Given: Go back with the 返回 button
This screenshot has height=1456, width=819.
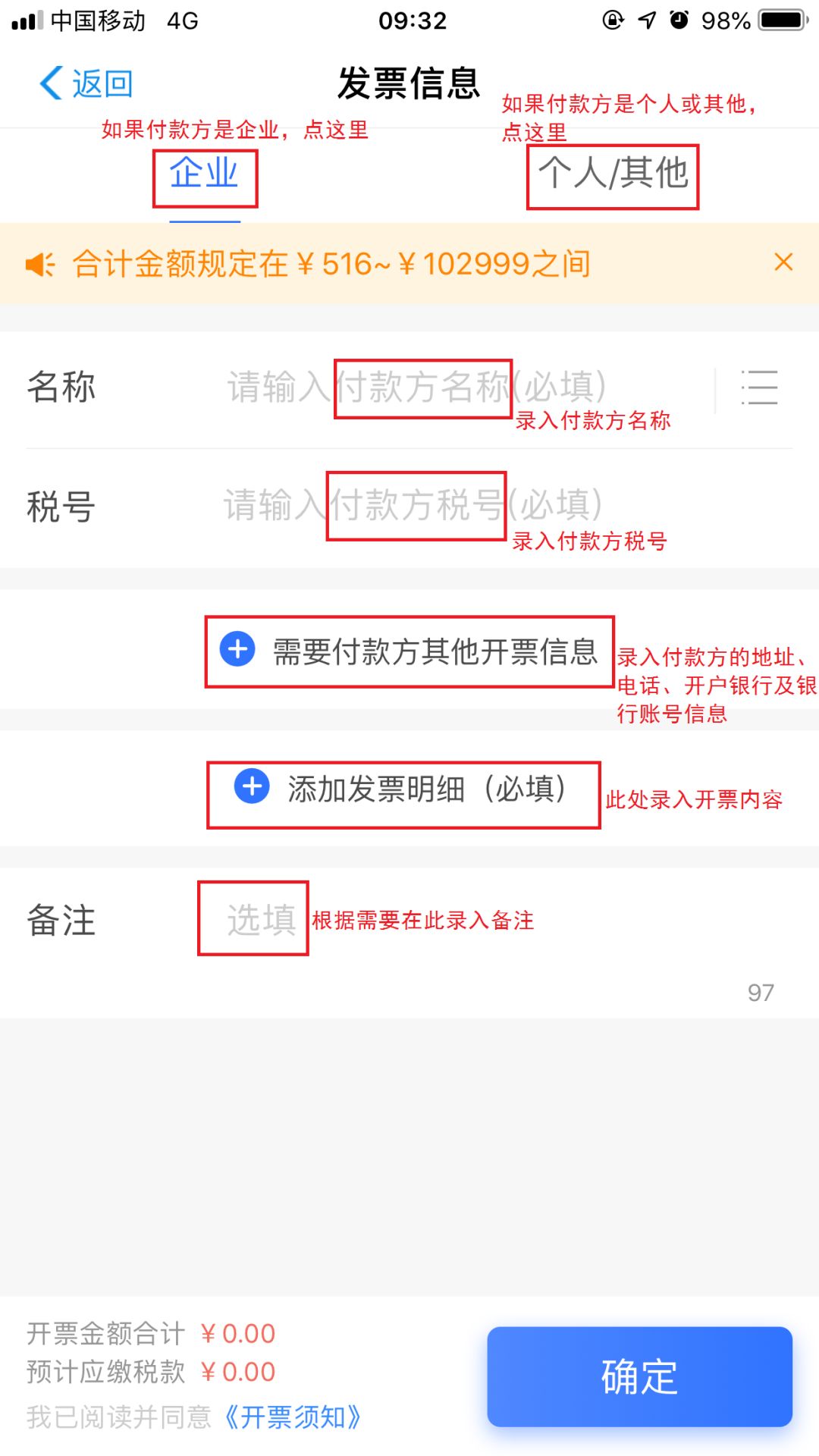Looking at the screenshot, I should [x=86, y=83].
